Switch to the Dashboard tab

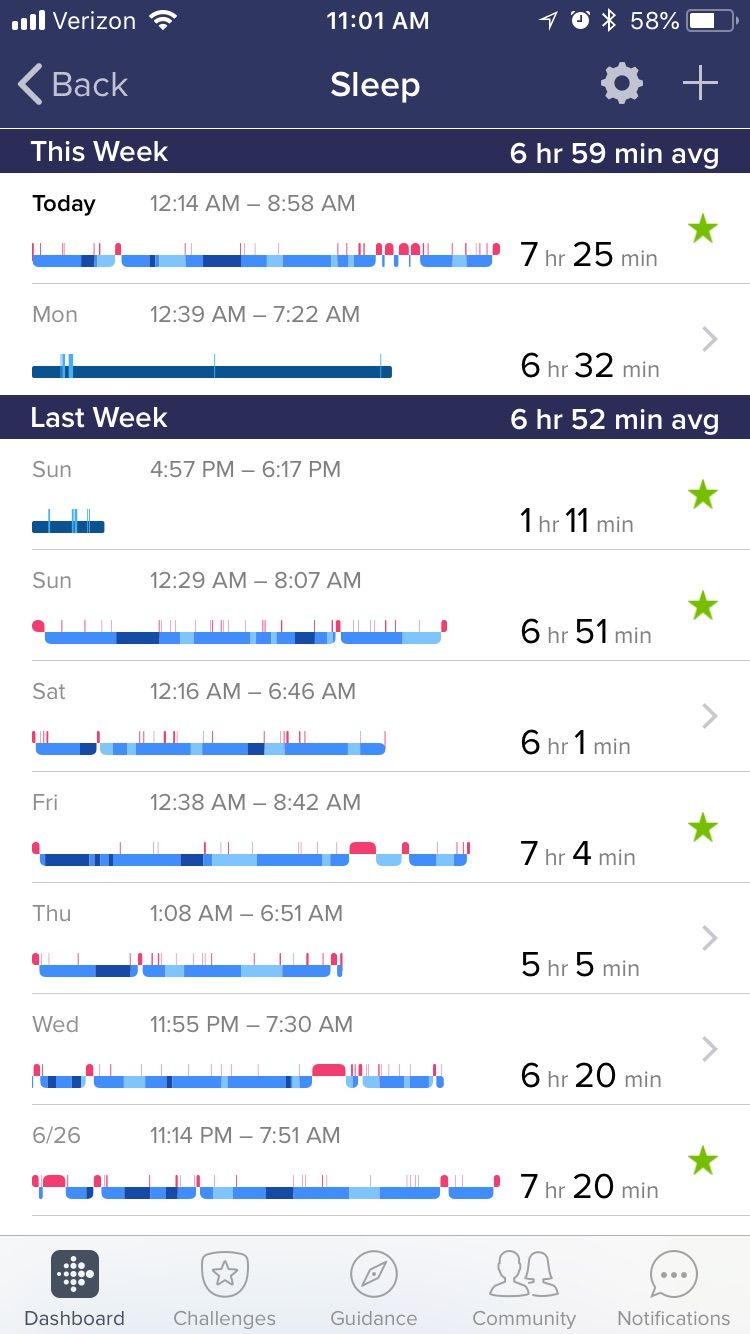tap(75, 1288)
